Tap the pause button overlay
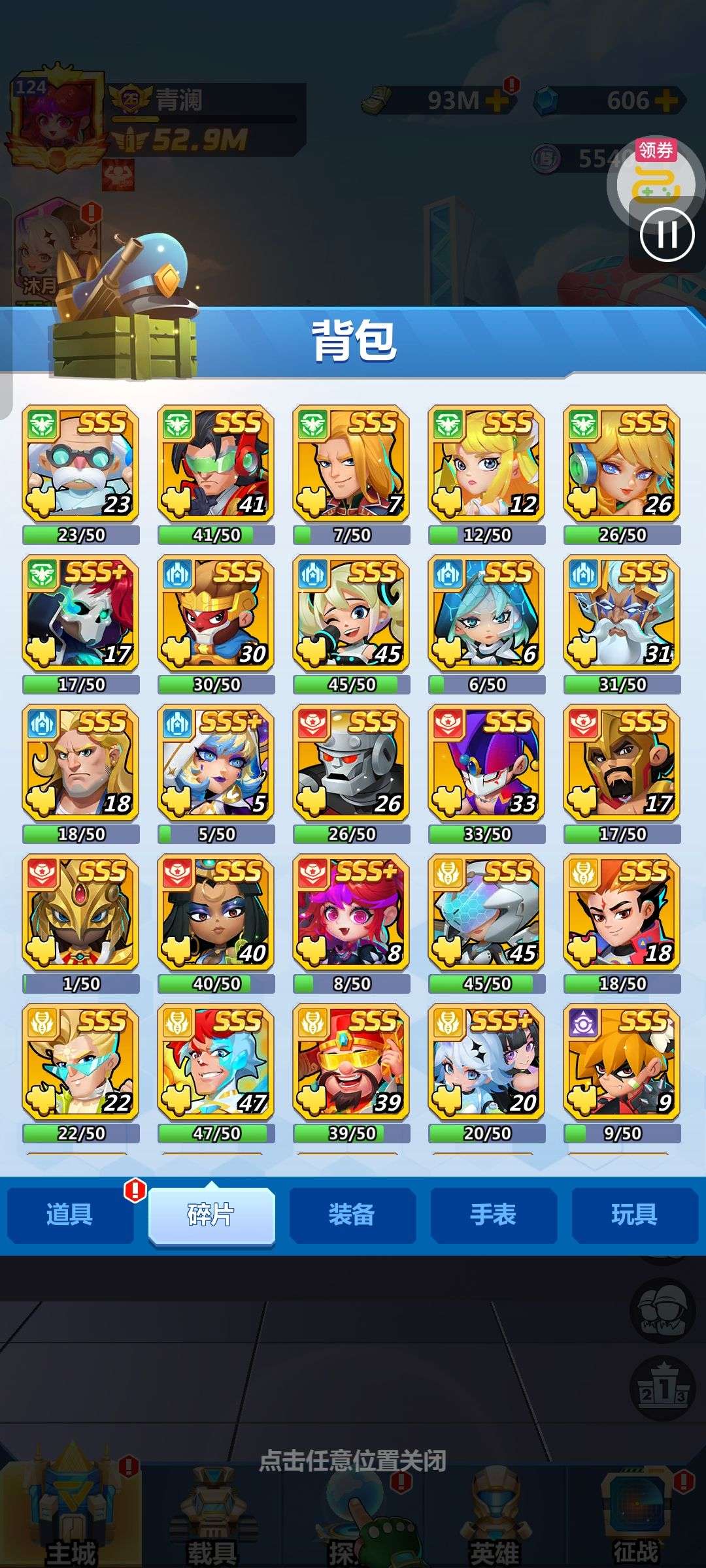This screenshot has width=706, height=1568. [667, 235]
